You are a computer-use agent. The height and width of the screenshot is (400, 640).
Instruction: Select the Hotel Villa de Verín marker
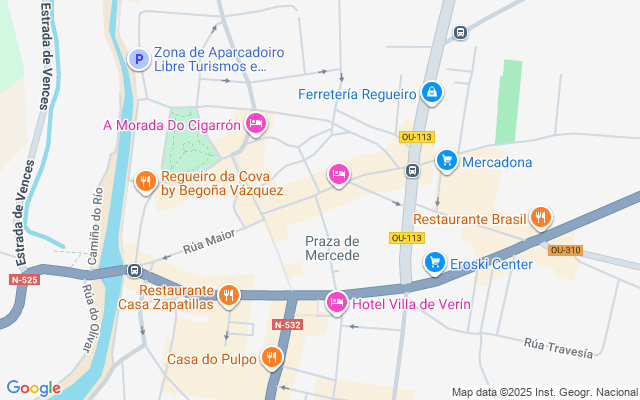coord(337,301)
